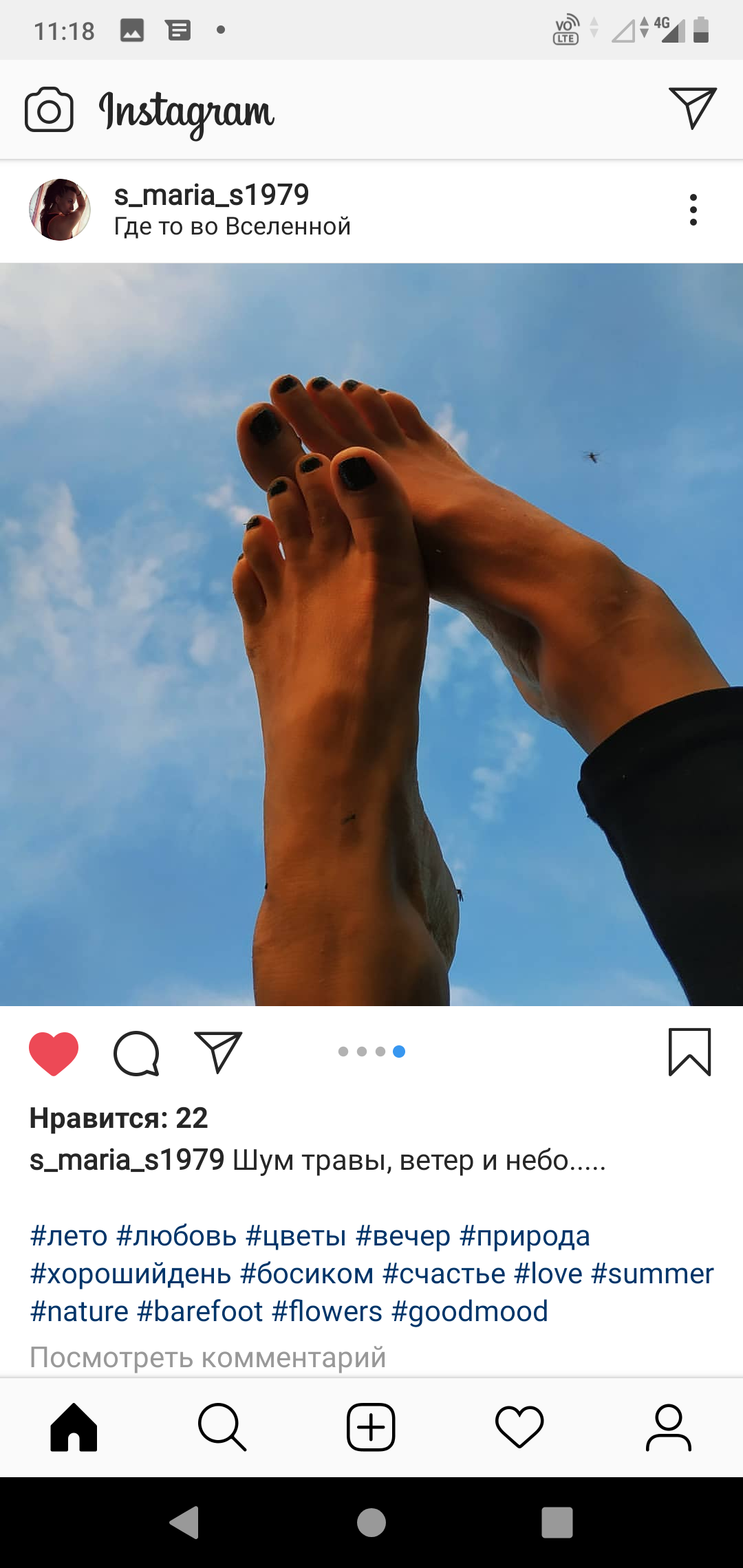Go to the Home tab
The image size is (743, 1568).
(74, 1428)
